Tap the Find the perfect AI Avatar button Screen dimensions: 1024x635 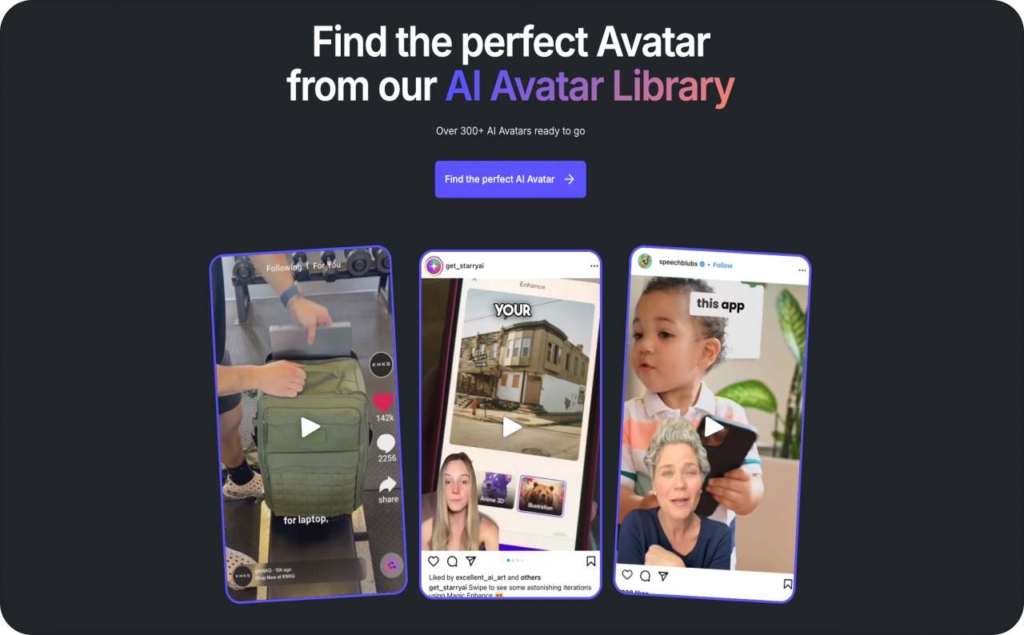pos(510,179)
